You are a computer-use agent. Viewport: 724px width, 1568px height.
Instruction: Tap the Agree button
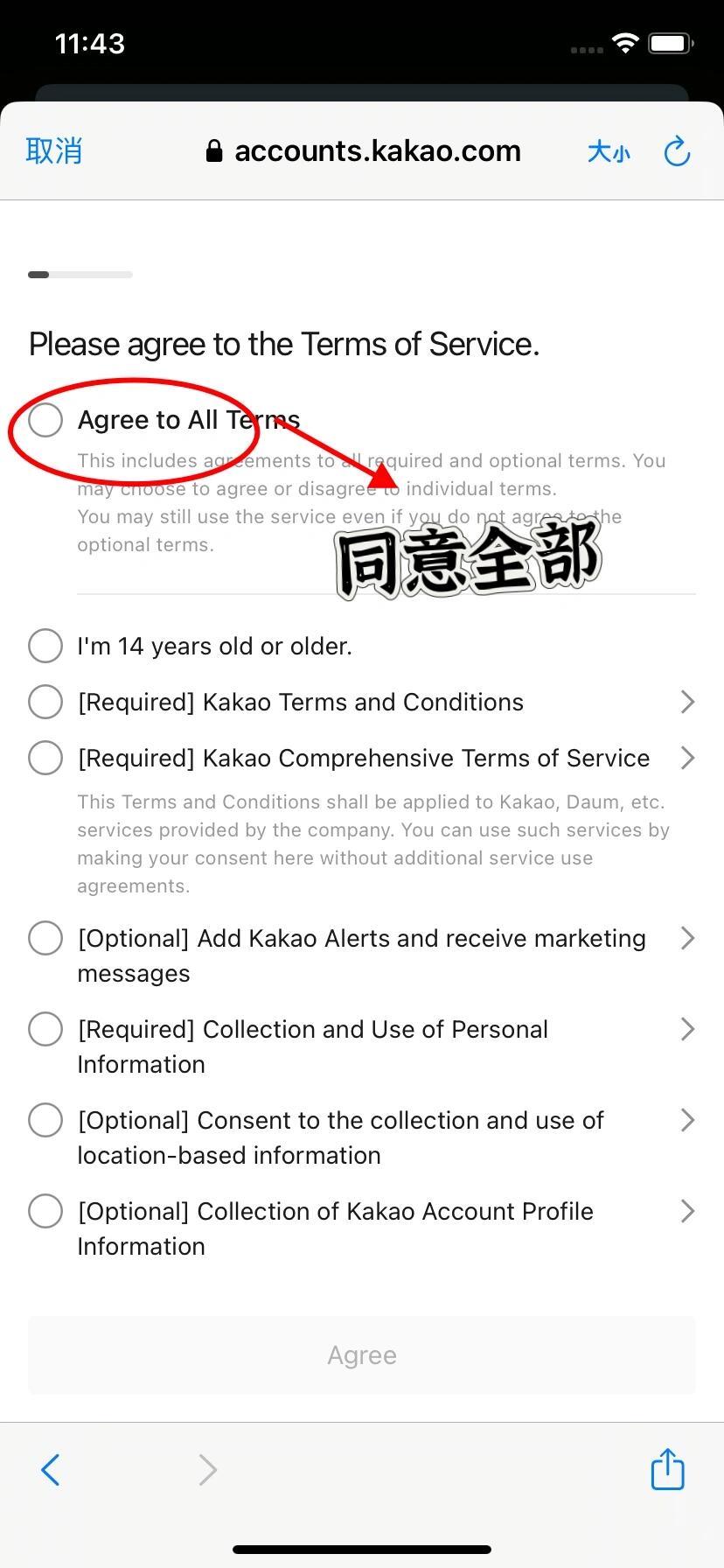362,1355
